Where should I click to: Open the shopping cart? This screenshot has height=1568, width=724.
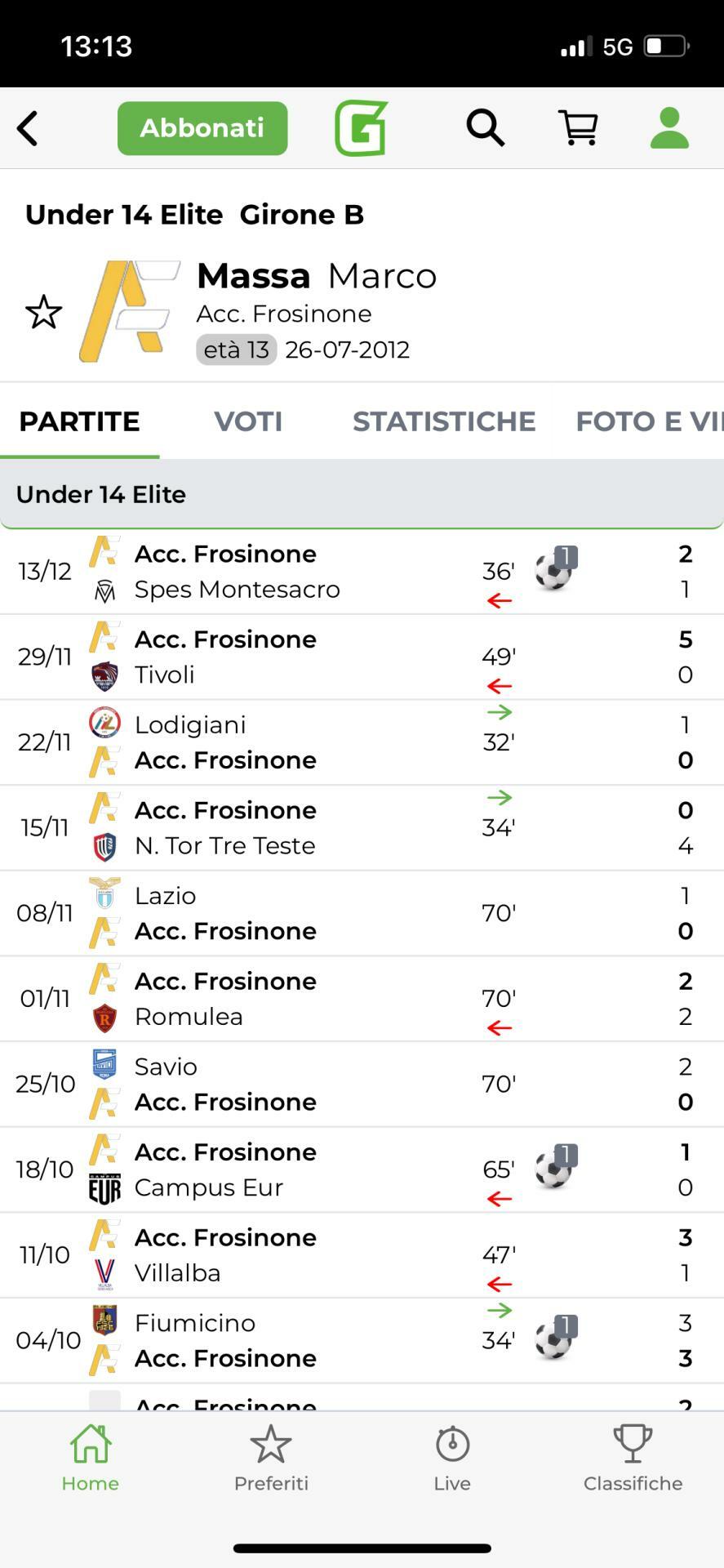pos(578,128)
